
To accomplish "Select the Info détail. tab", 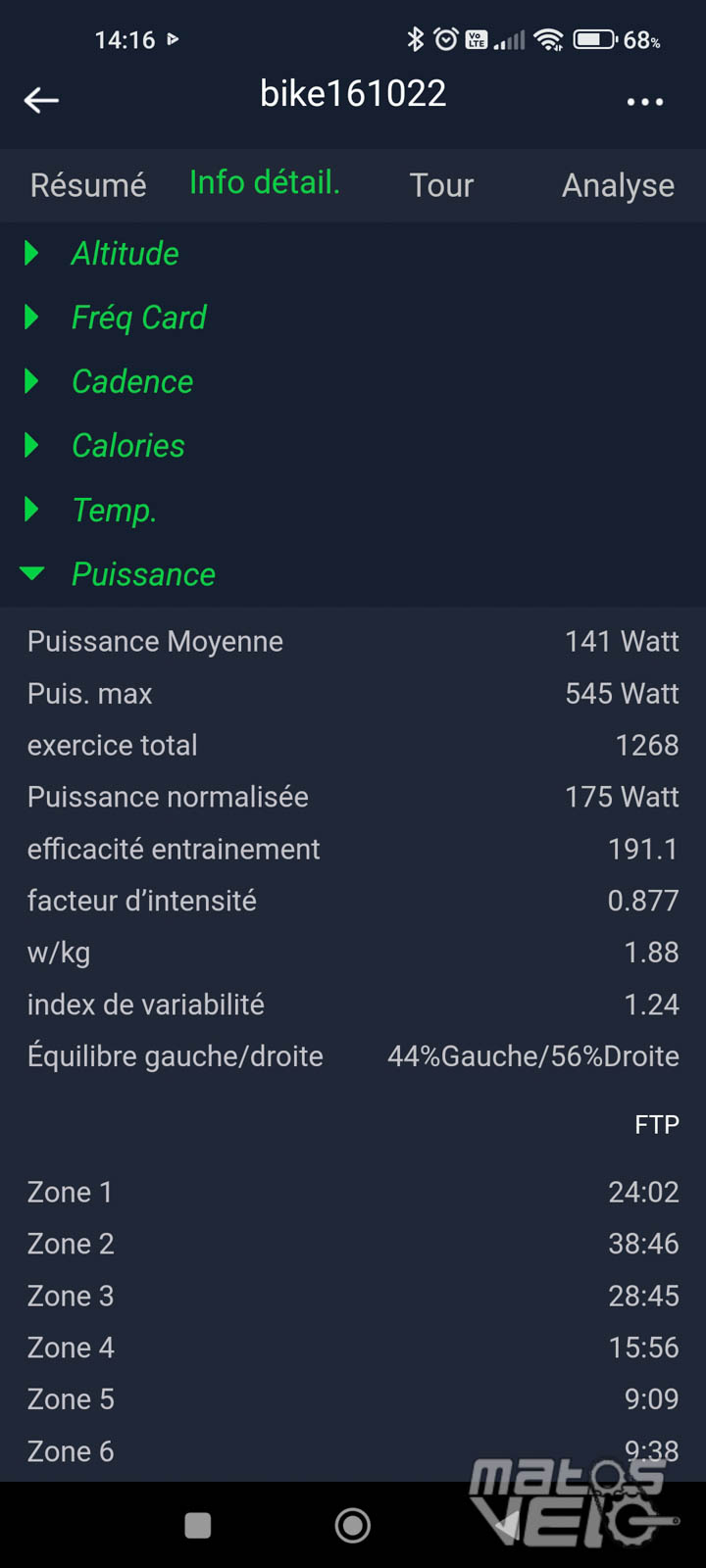I will click(x=265, y=182).
